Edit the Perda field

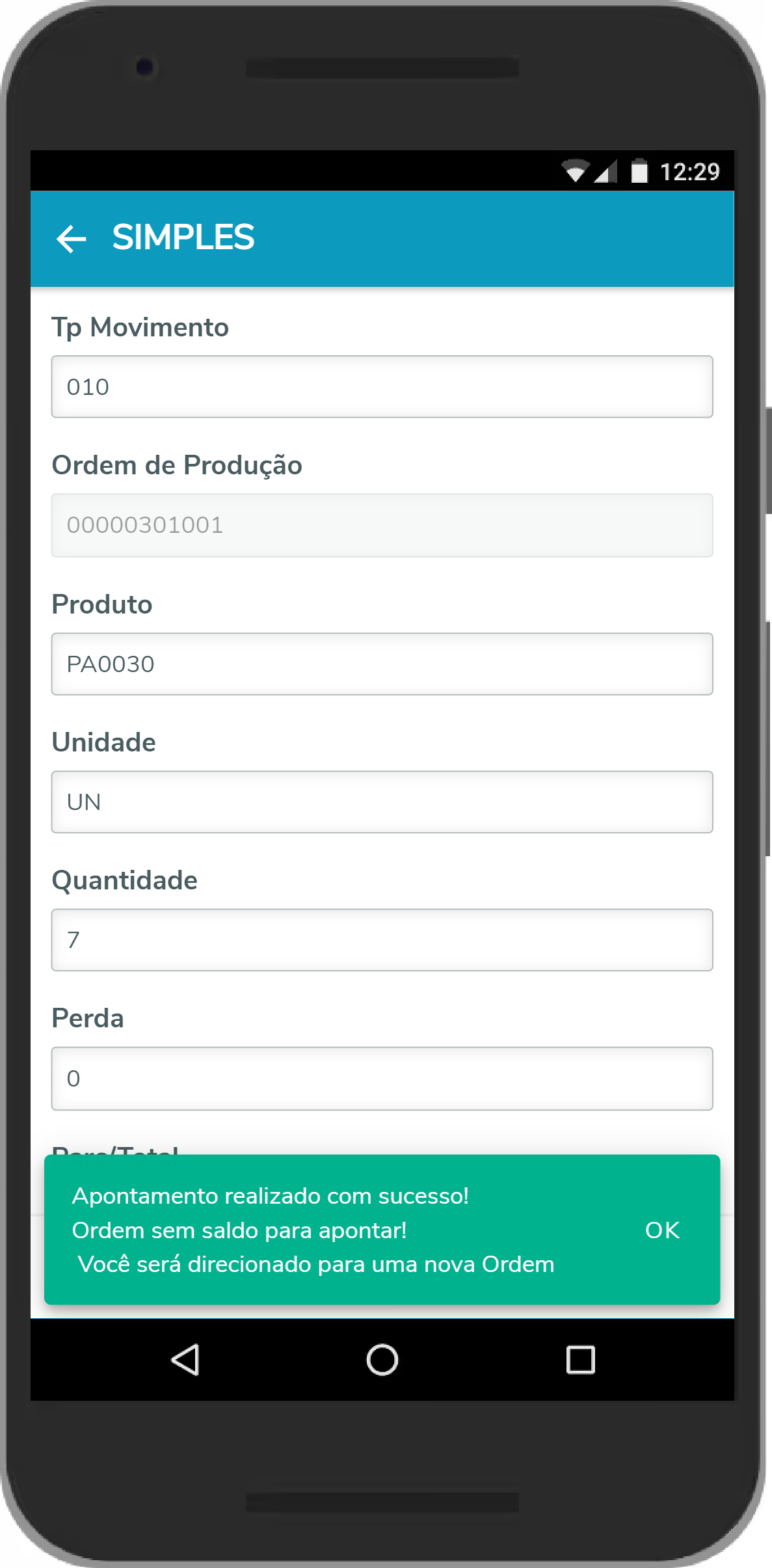pyautogui.click(x=382, y=1078)
